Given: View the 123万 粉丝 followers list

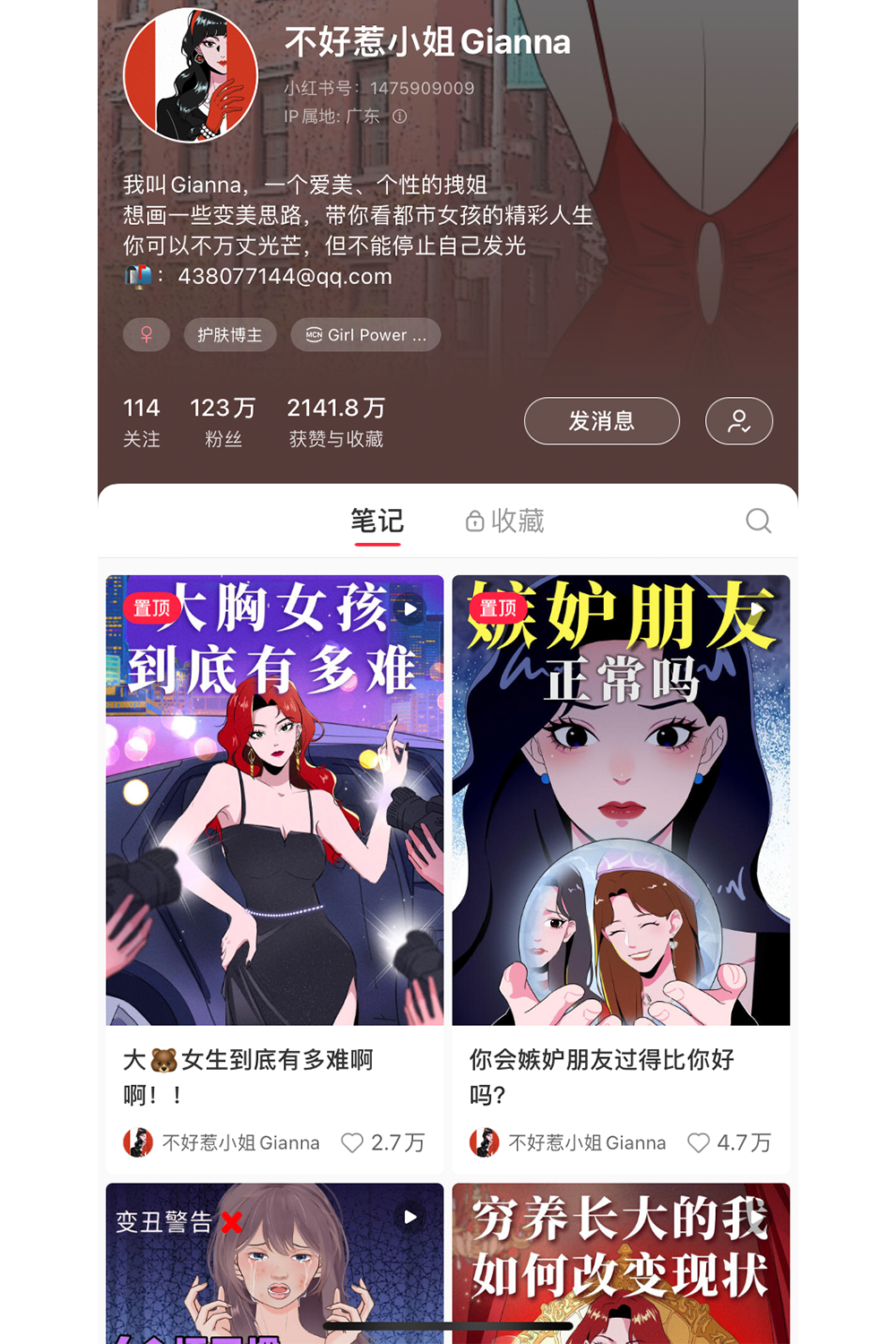Looking at the screenshot, I should point(223,421).
